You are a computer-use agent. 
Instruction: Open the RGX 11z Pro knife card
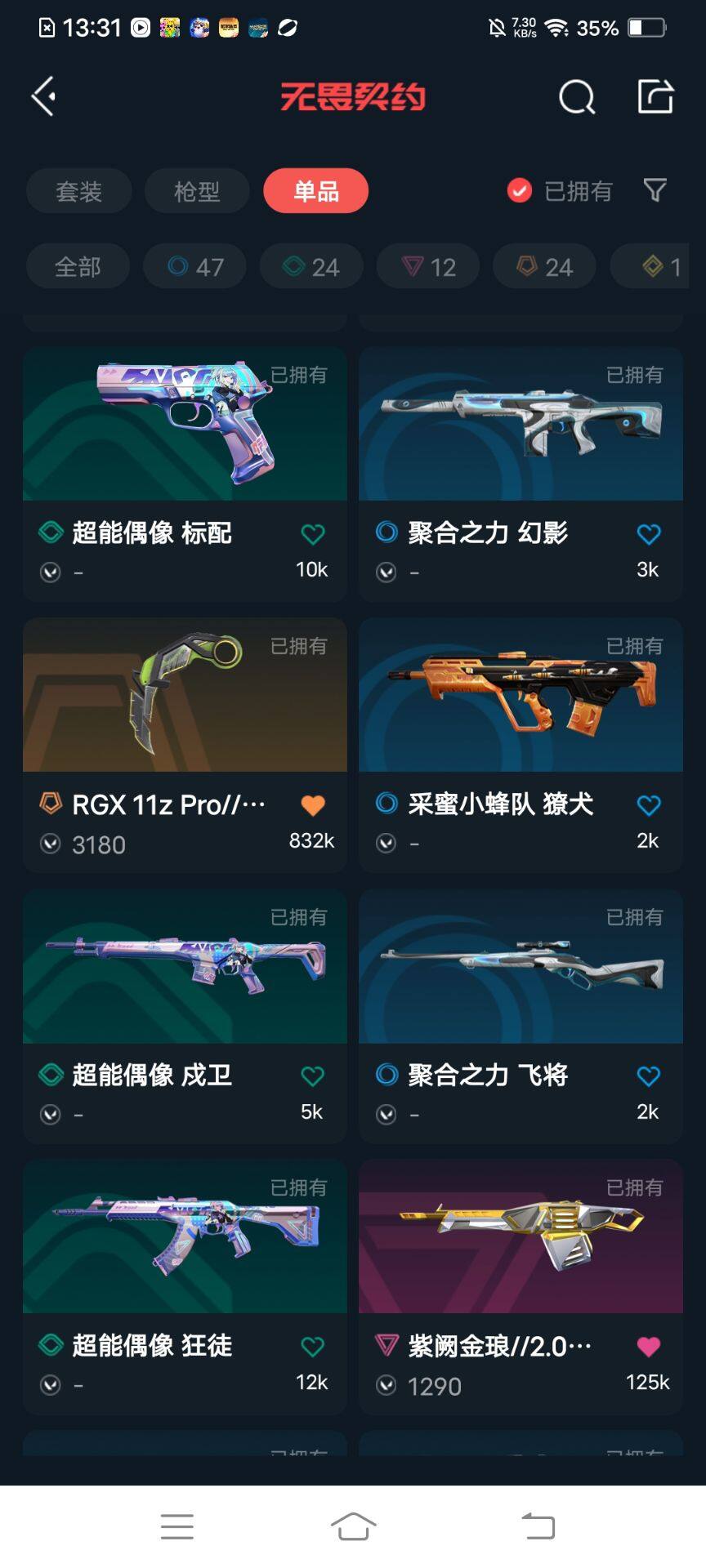coord(185,696)
